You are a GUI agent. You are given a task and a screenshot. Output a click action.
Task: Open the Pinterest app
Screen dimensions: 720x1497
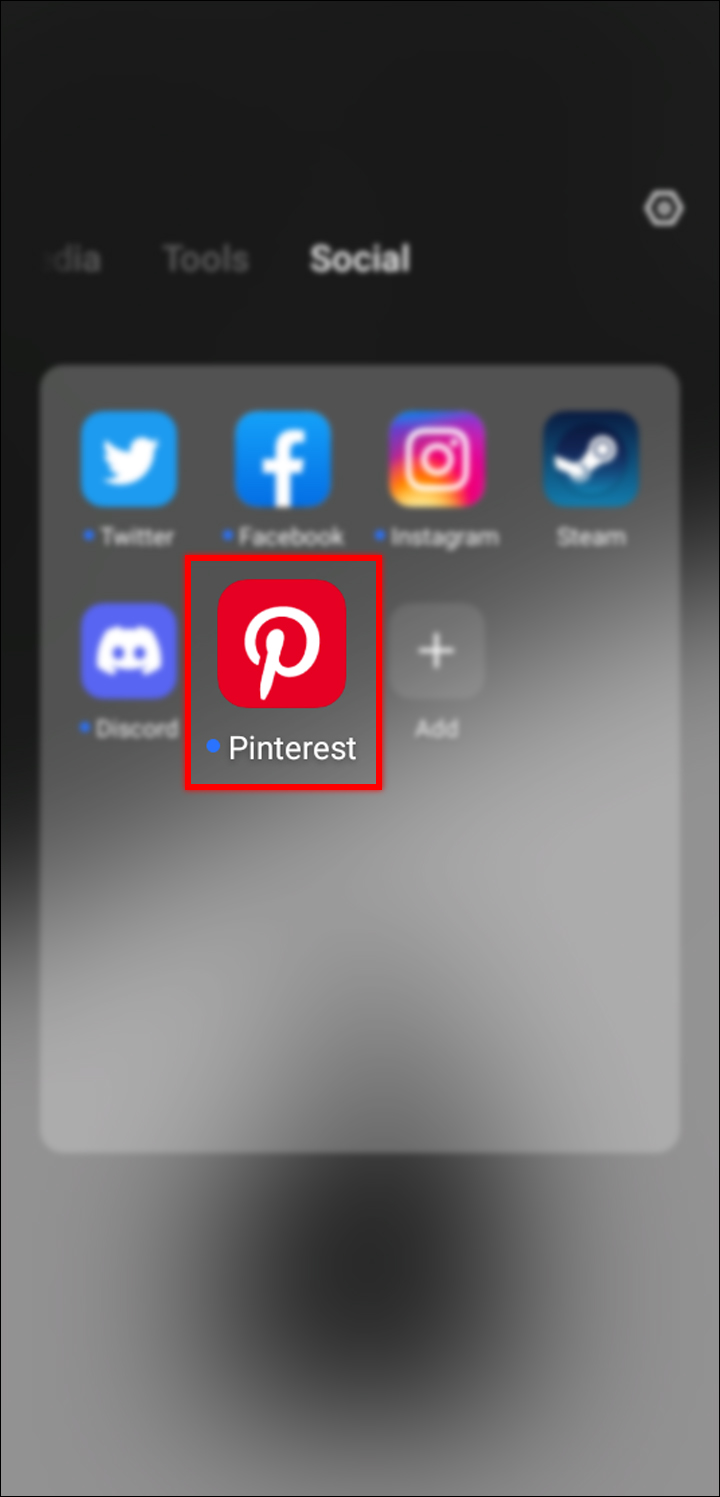(282, 644)
